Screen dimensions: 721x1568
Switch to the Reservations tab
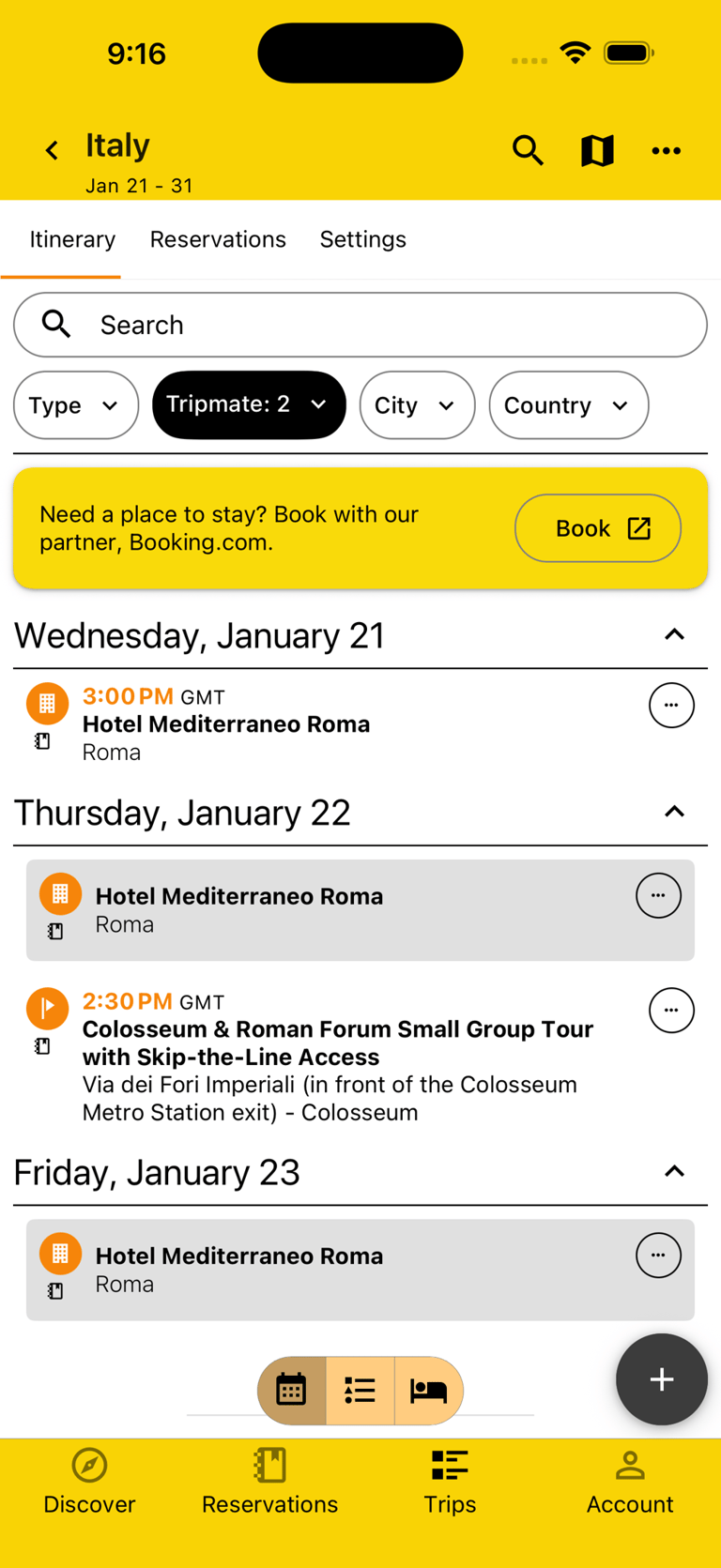(218, 239)
